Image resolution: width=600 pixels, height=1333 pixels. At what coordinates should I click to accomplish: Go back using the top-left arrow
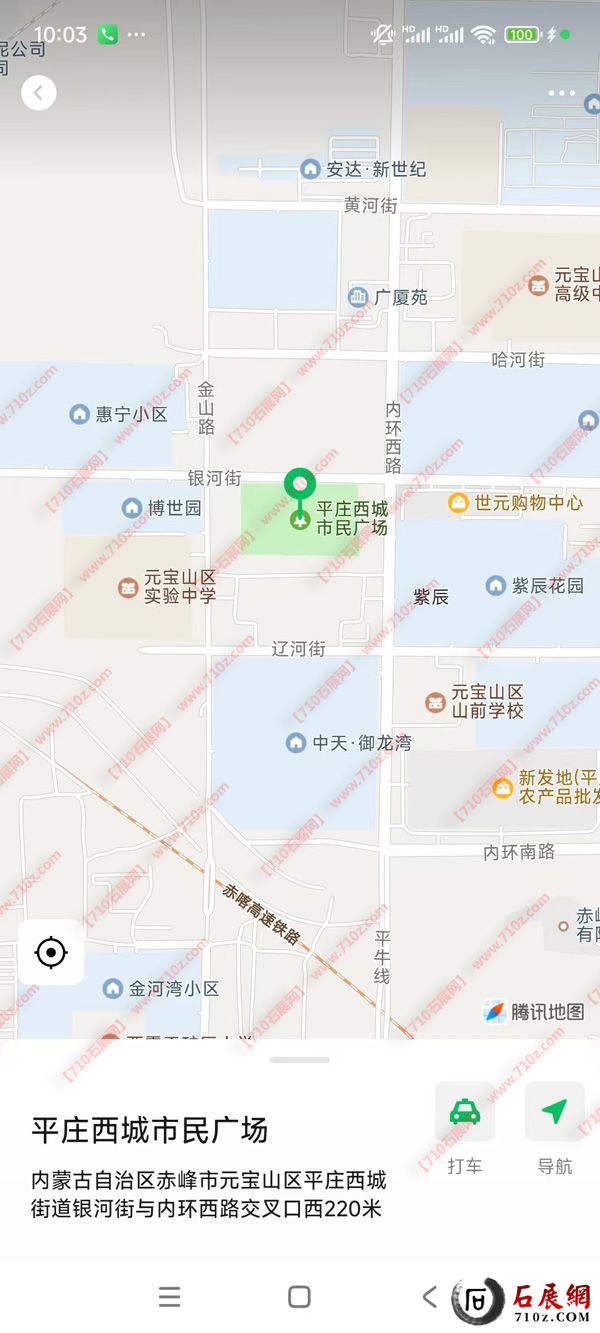click(38, 93)
